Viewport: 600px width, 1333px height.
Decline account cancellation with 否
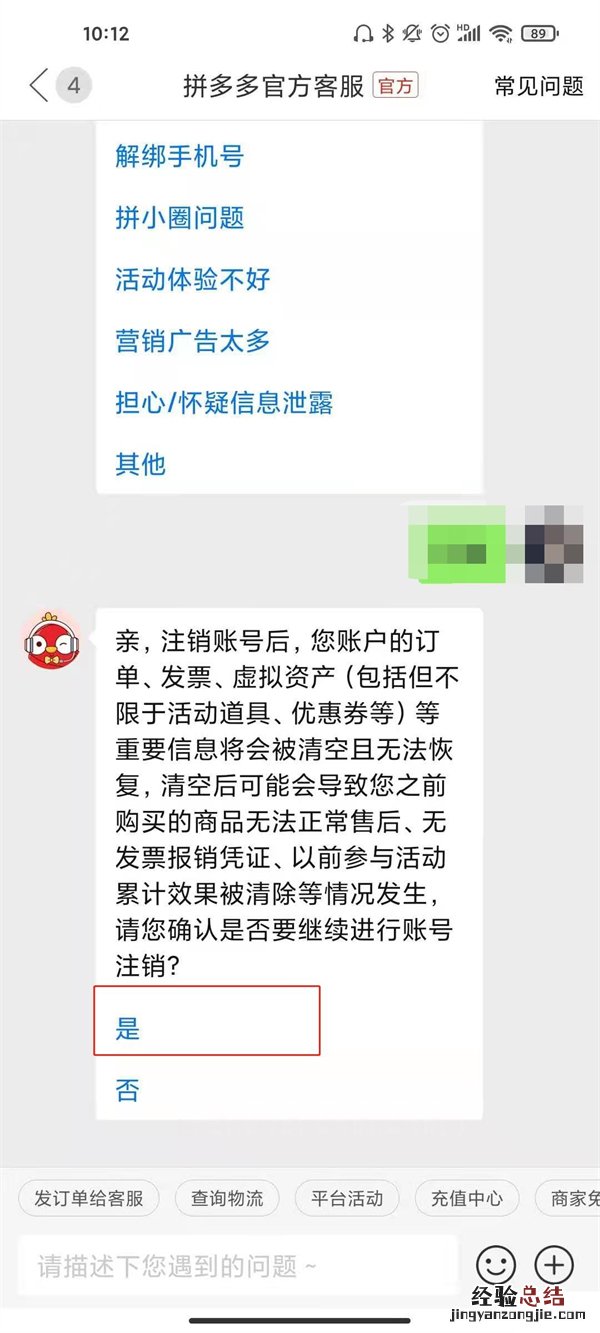point(128,1090)
